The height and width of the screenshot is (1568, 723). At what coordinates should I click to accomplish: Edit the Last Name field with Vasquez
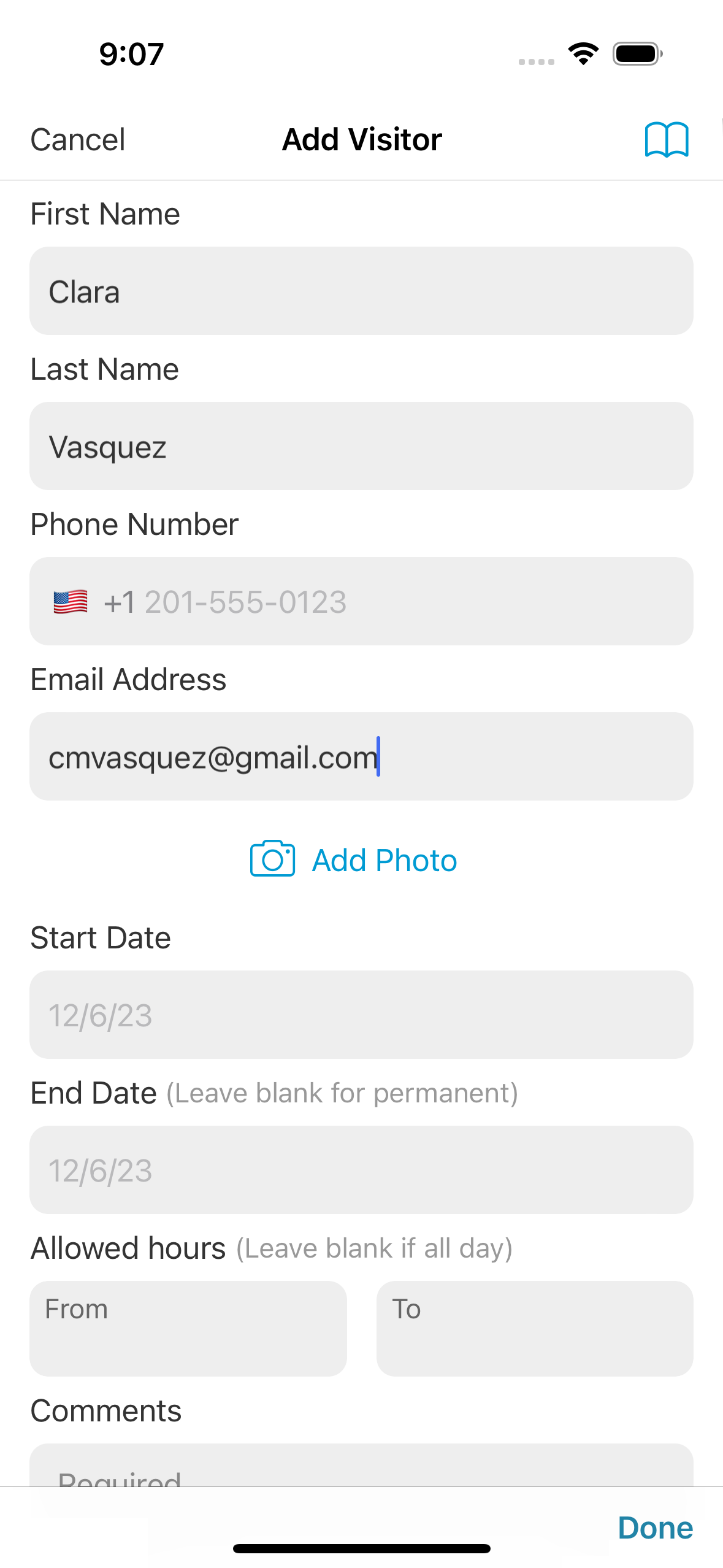[361, 446]
